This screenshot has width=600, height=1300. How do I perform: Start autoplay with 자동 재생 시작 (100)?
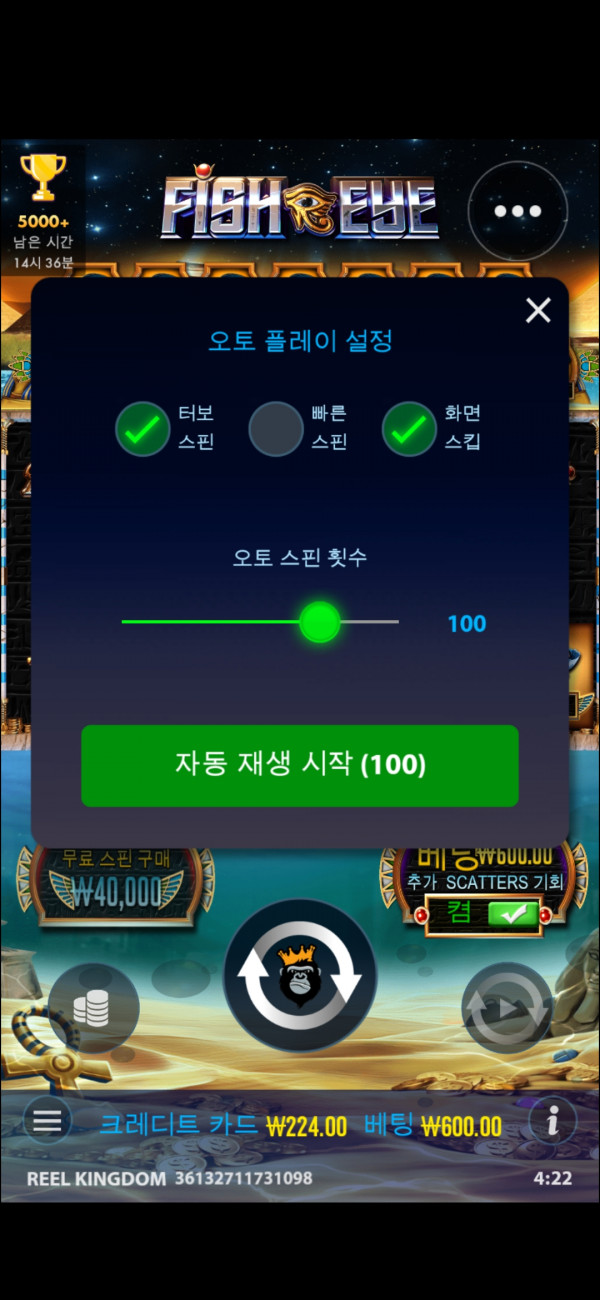tap(300, 765)
